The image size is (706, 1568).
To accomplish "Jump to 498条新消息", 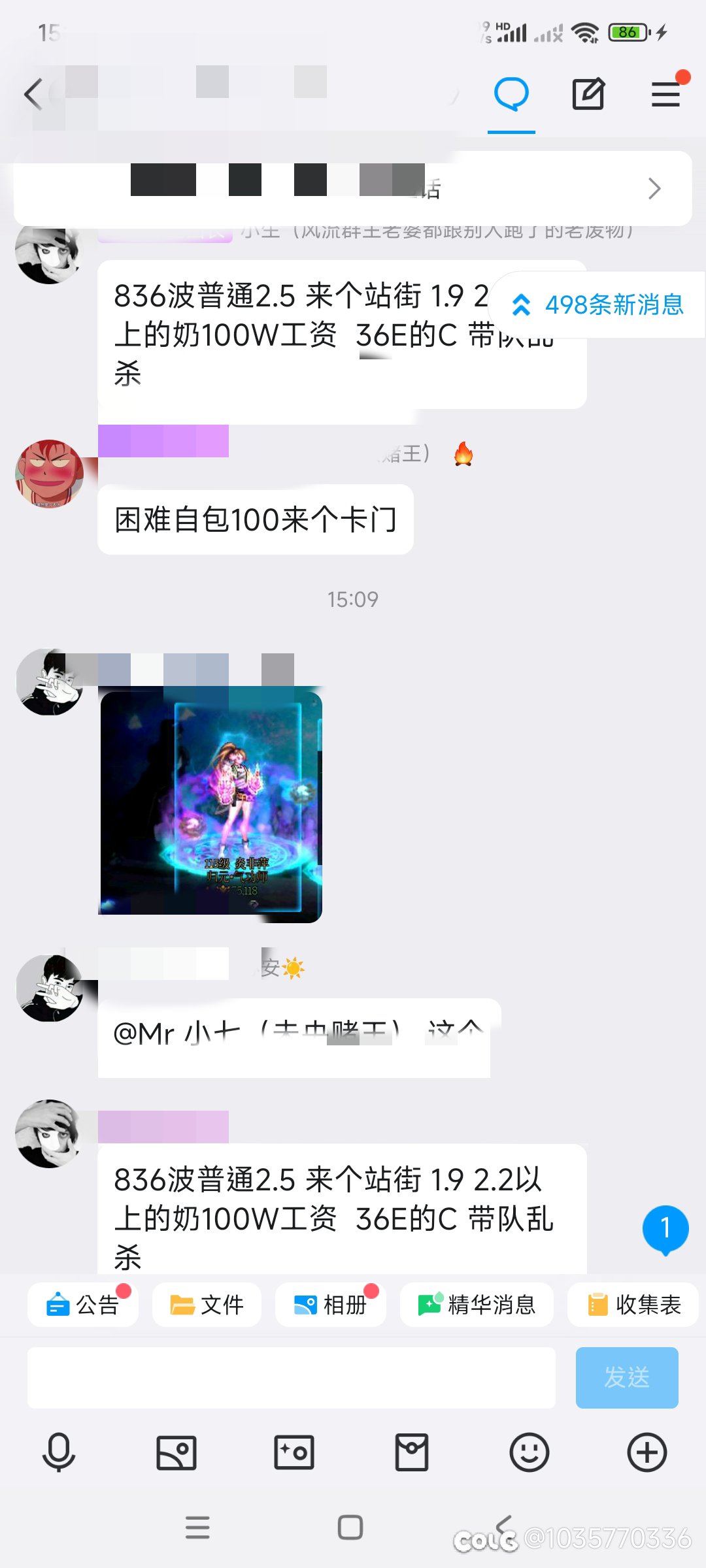I will click(598, 305).
